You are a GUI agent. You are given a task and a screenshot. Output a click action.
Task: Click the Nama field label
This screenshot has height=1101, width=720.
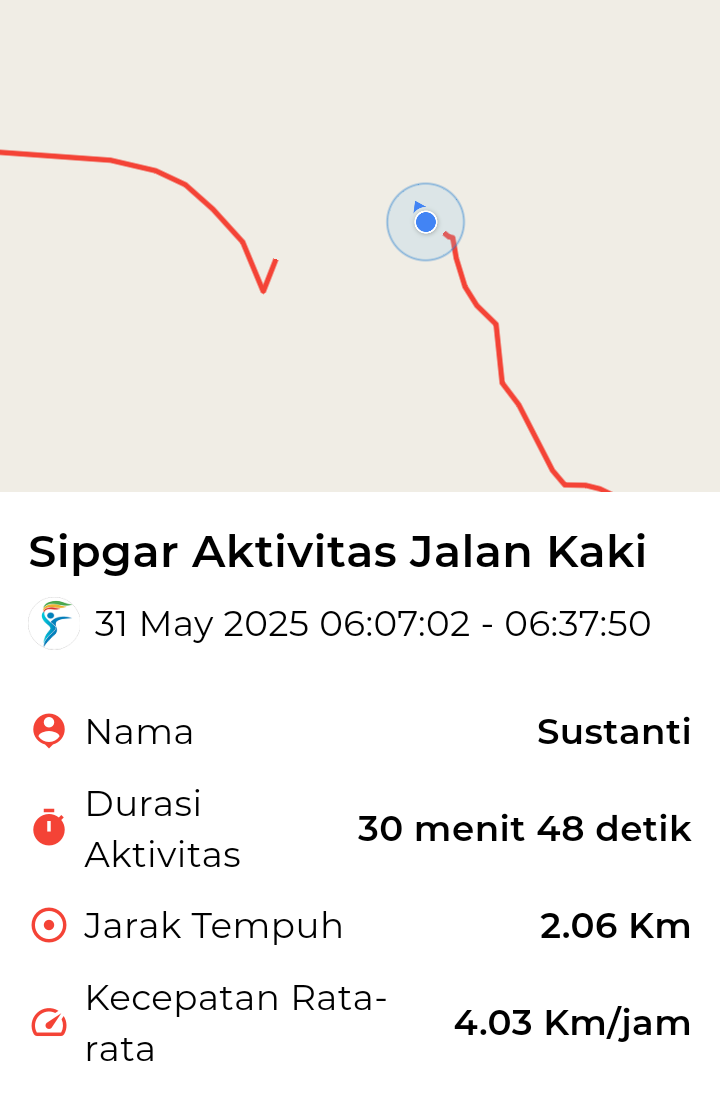click(x=140, y=731)
